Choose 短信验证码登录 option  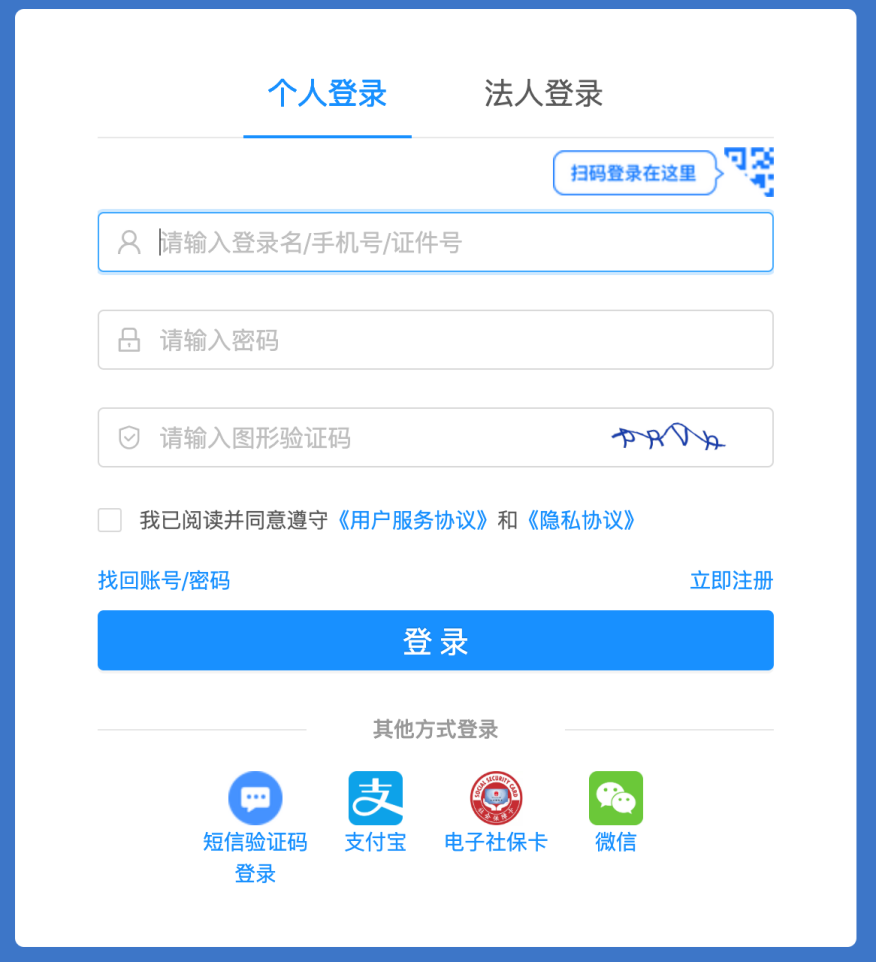[255, 799]
